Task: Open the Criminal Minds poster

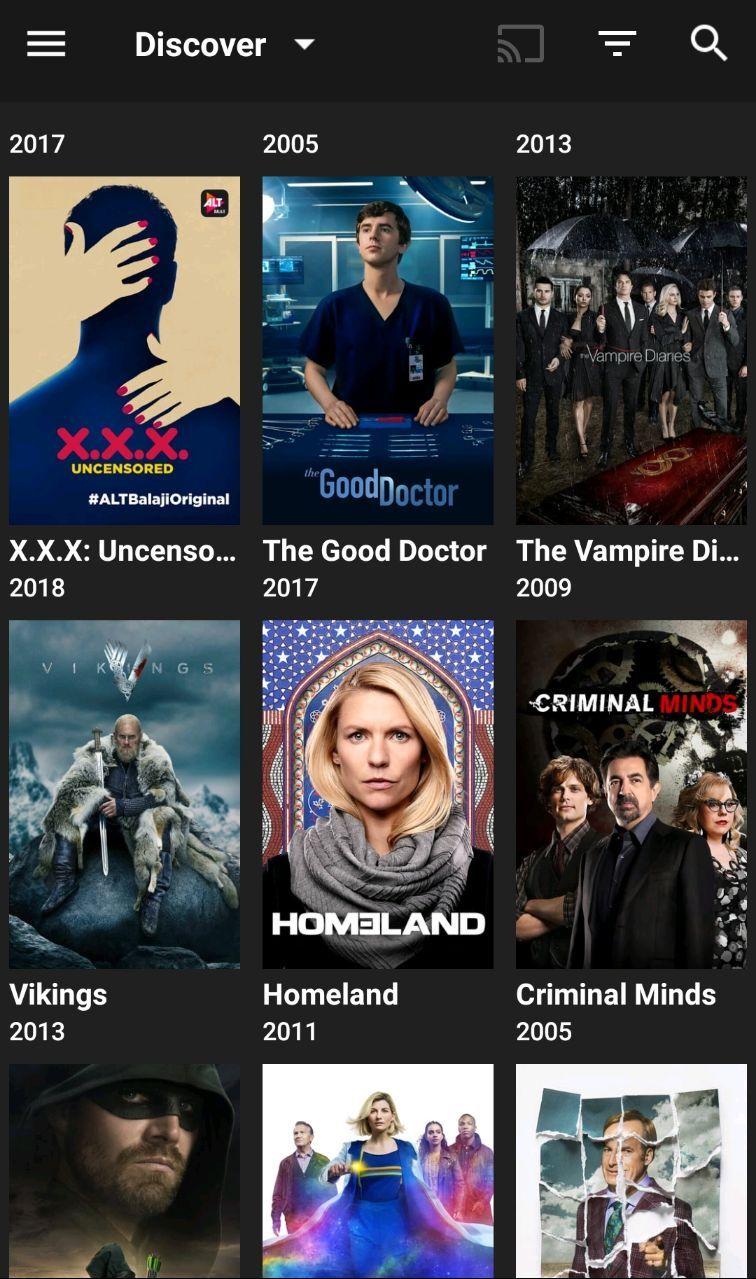Action: tap(630, 793)
